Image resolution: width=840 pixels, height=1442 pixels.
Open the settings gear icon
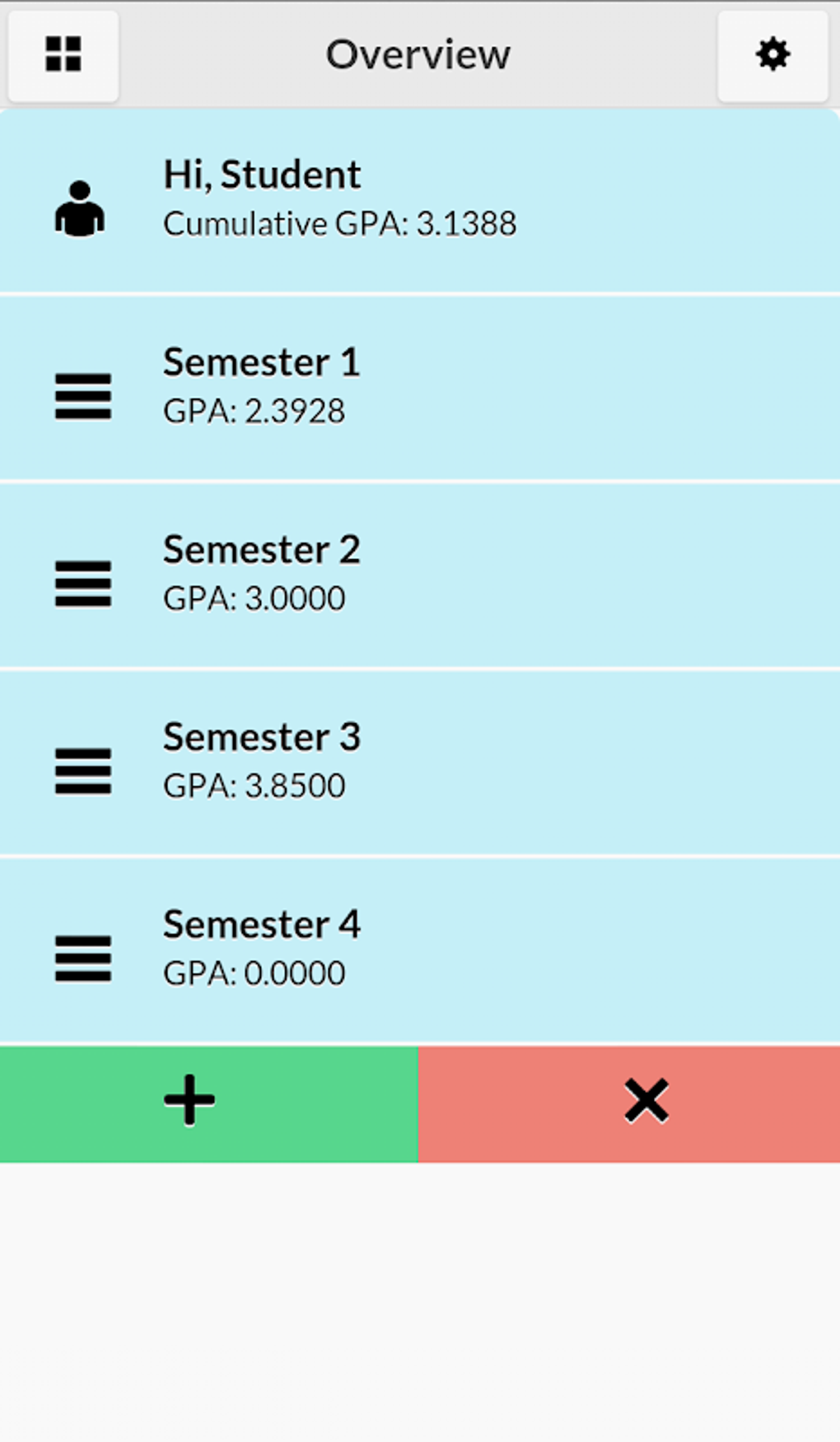pos(772,55)
